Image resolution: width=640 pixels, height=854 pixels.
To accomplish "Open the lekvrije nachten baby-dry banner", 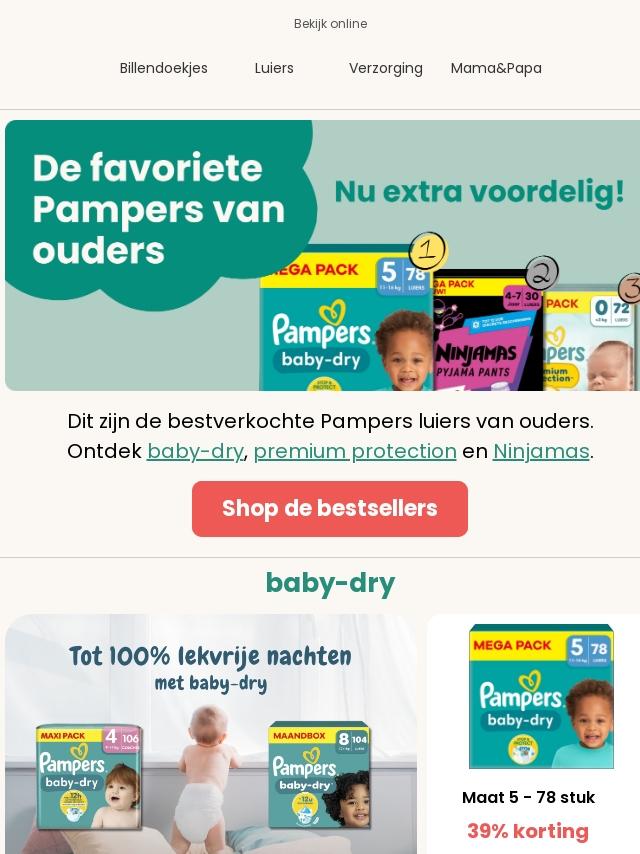I will tap(211, 733).
